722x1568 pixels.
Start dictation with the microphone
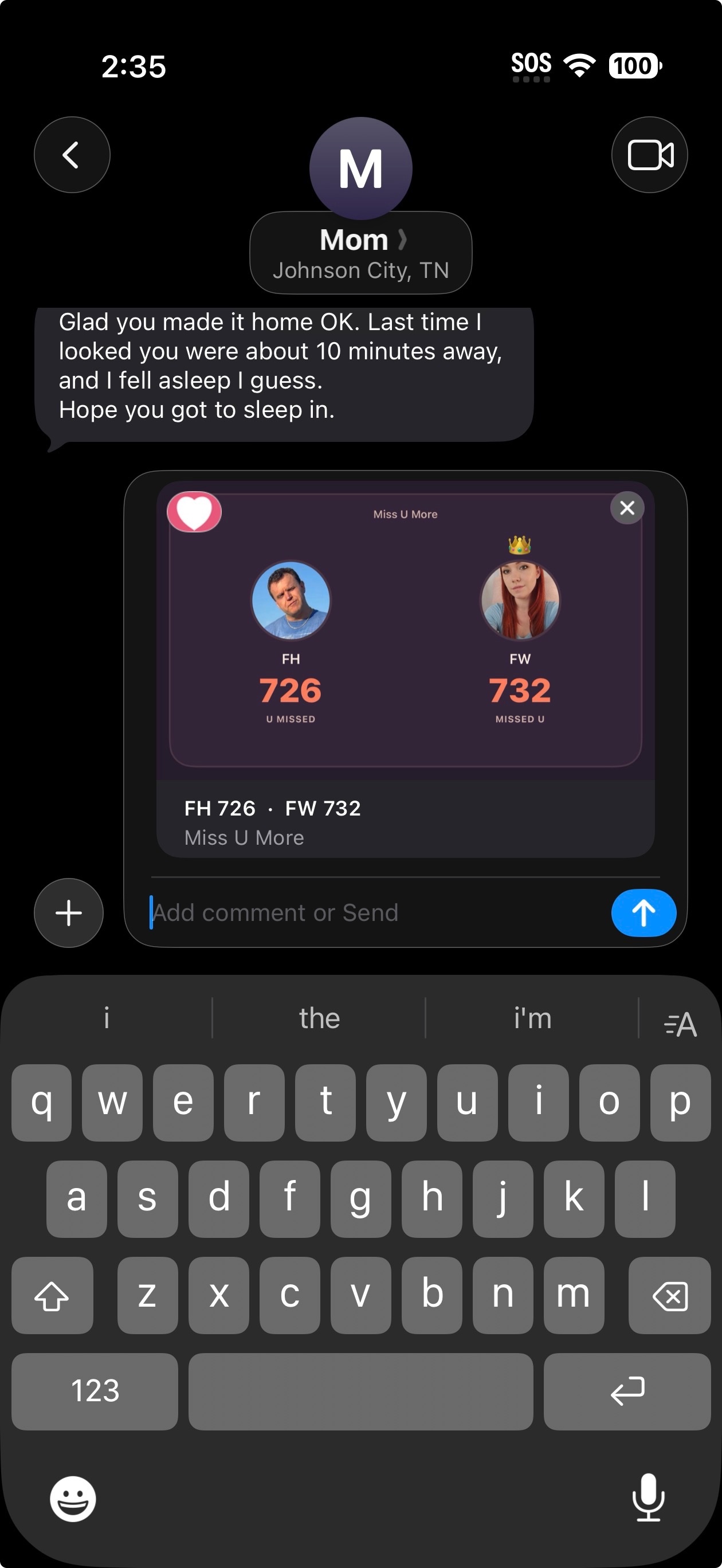coord(648,1498)
